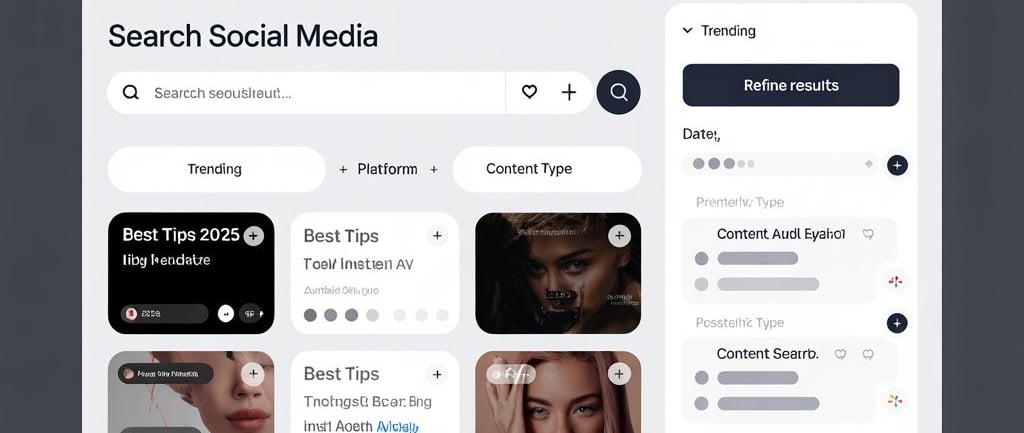Select the Trending filter chip

click(215, 169)
